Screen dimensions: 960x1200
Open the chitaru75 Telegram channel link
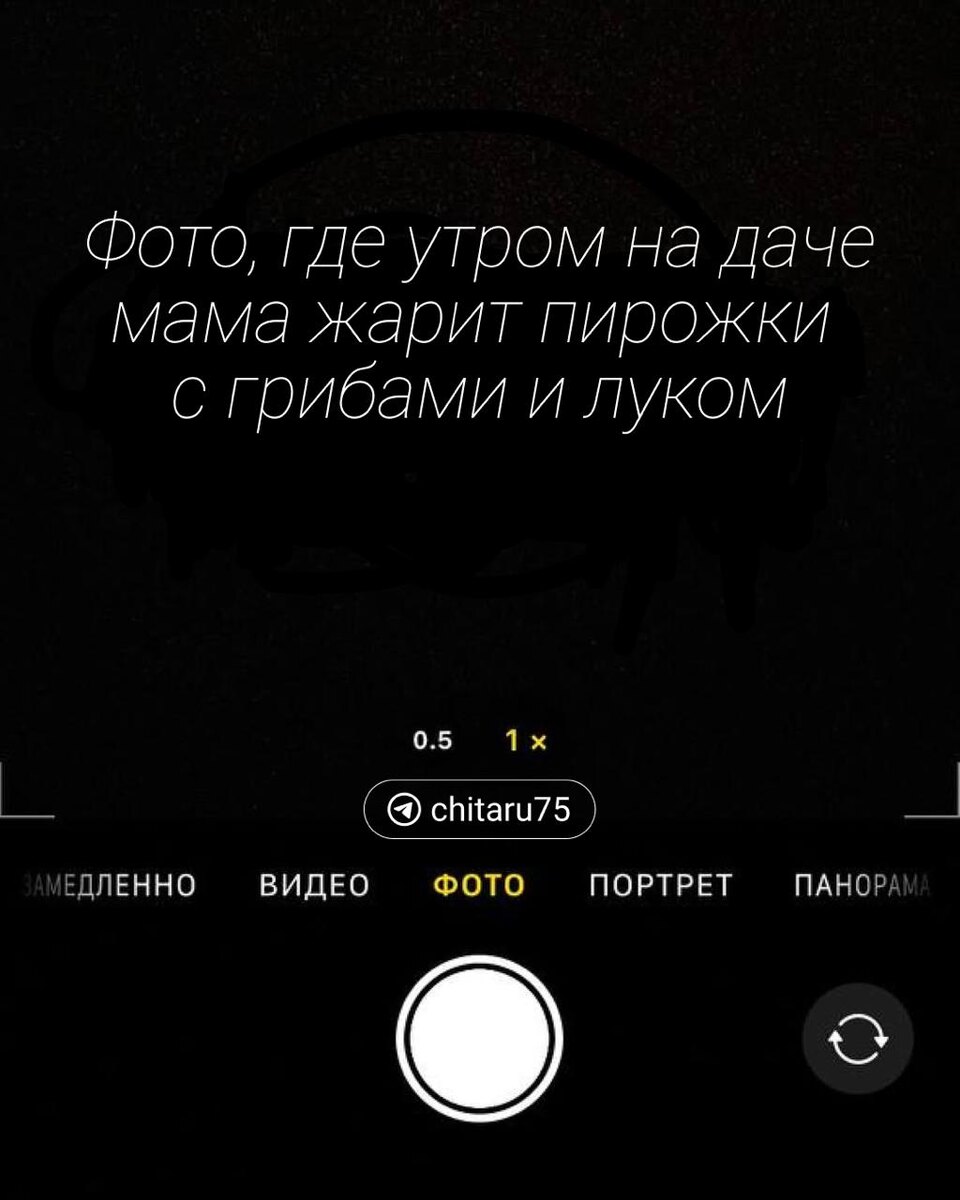point(479,808)
